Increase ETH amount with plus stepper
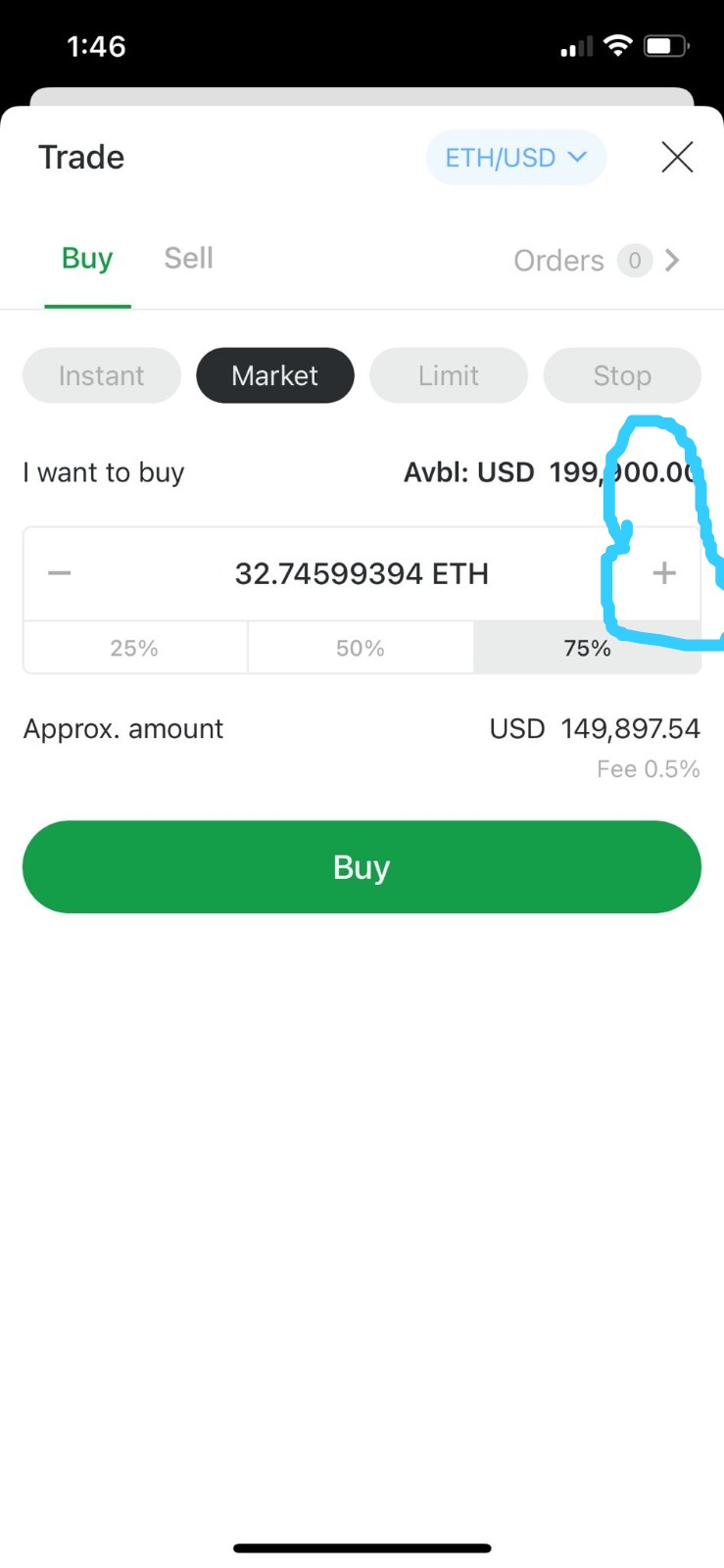This screenshot has width=724, height=1568. click(x=663, y=573)
